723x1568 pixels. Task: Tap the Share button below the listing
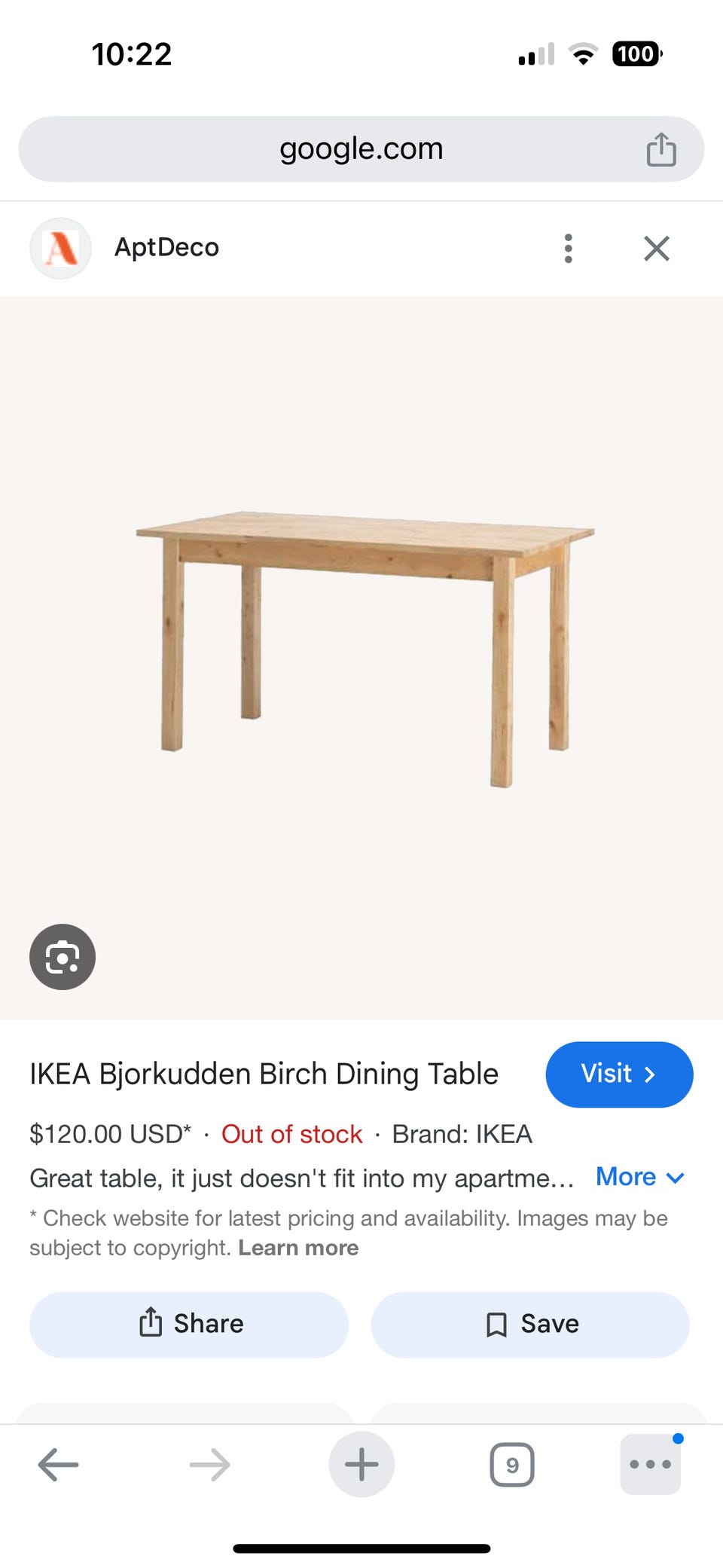[x=189, y=1324]
